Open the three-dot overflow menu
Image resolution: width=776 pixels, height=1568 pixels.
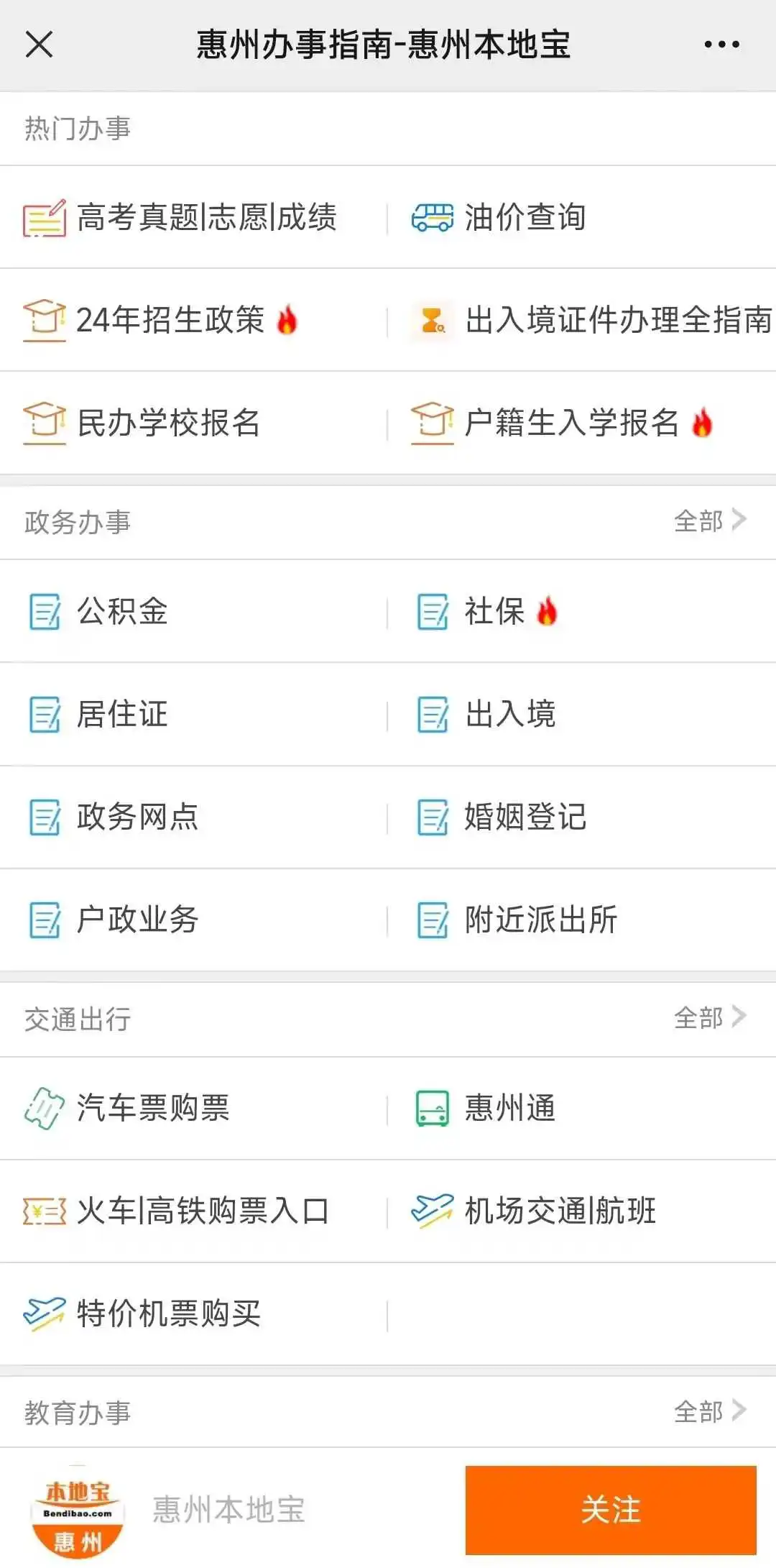pos(721,45)
